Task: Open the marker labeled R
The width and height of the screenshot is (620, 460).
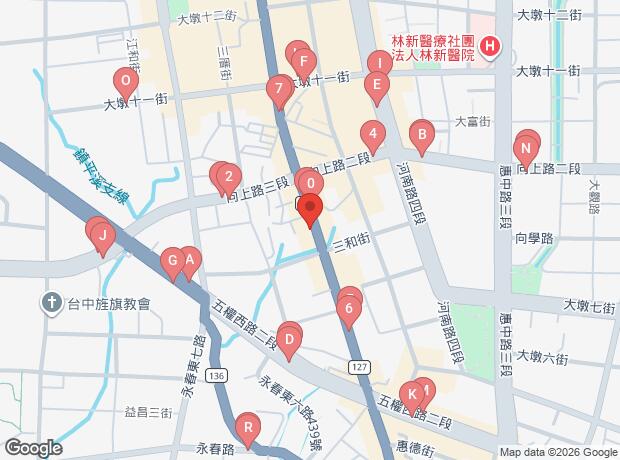Action: tap(248, 428)
